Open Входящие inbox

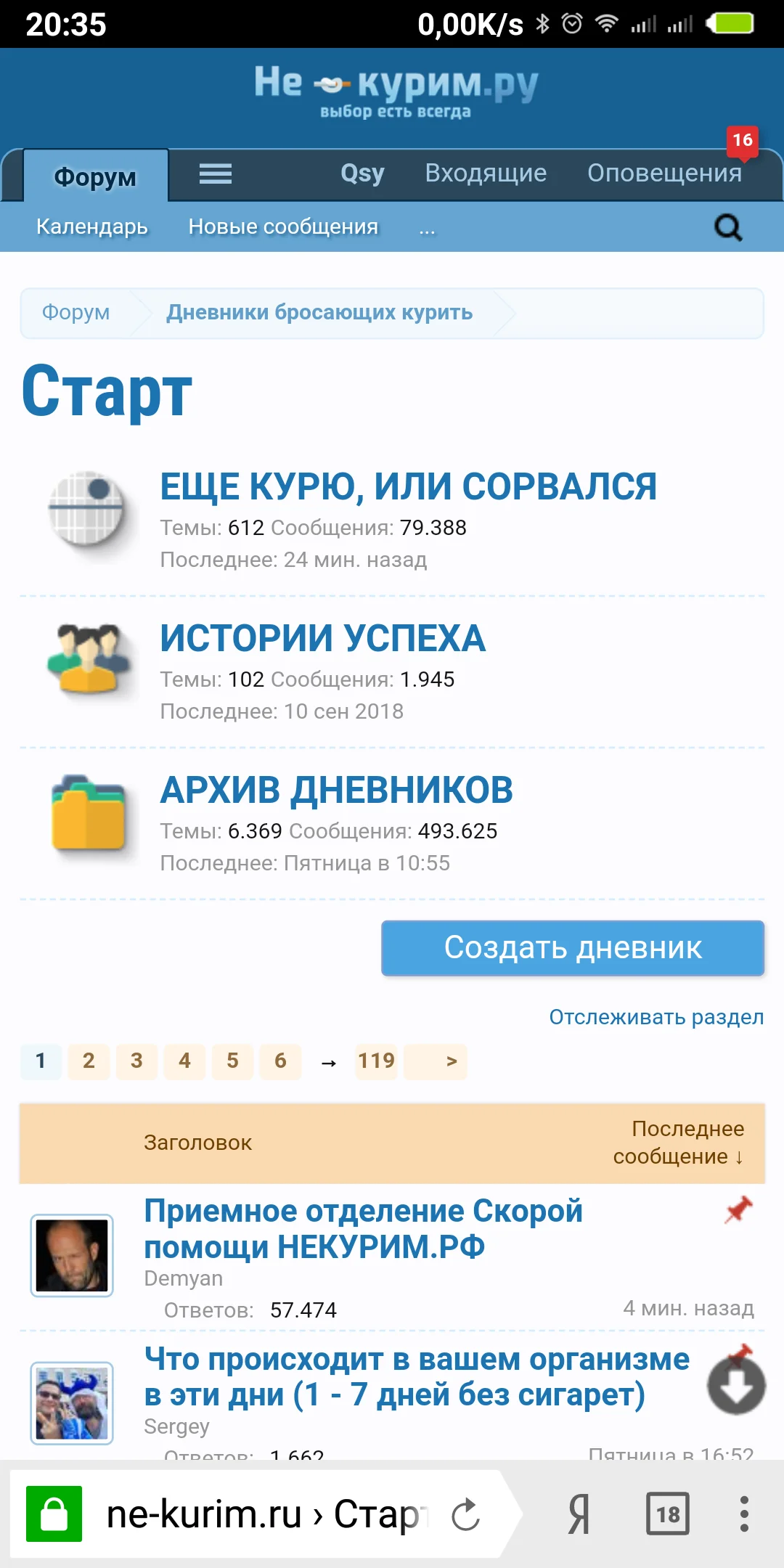point(486,173)
